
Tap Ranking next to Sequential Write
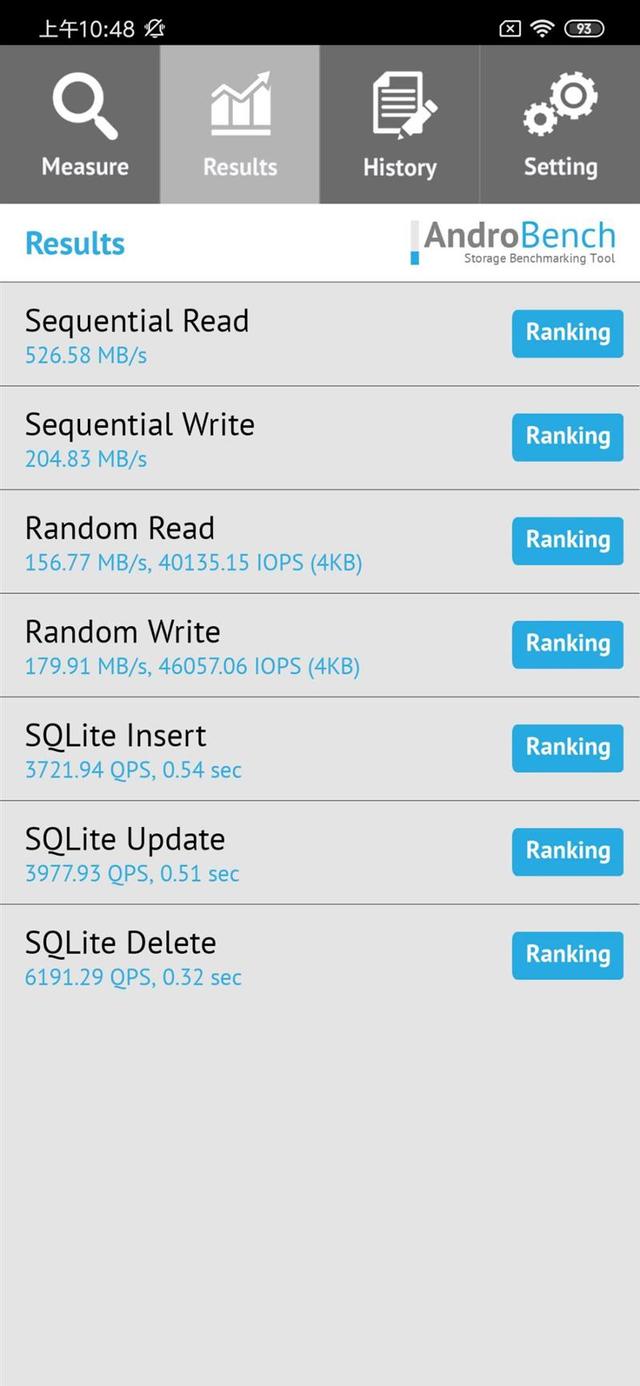pyautogui.click(x=567, y=437)
